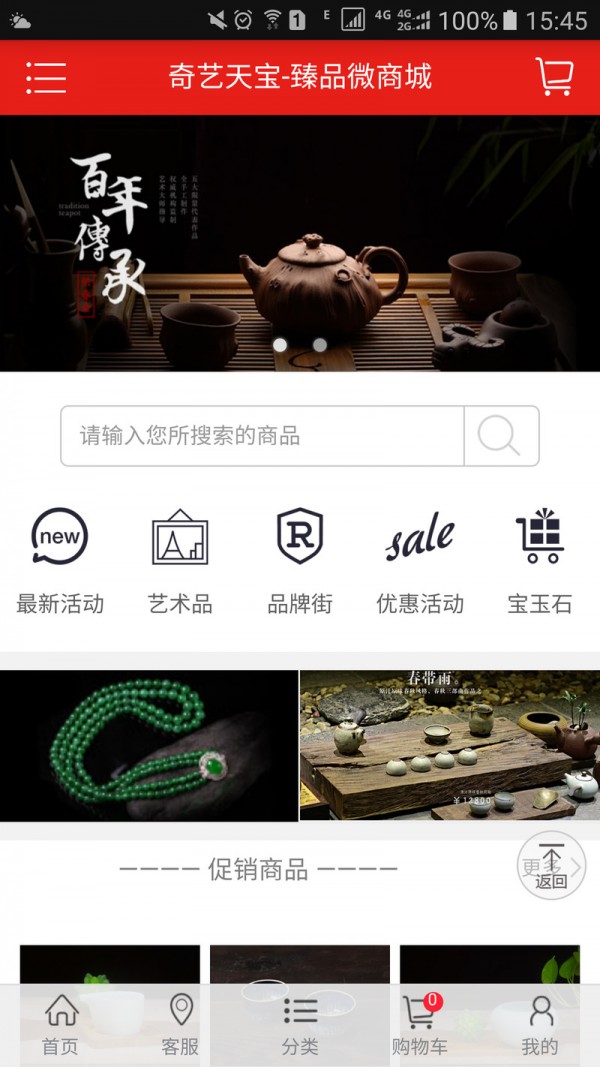Tap the product search input field
The width and height of the screenshot is (600, 1067).
[262, 436]
